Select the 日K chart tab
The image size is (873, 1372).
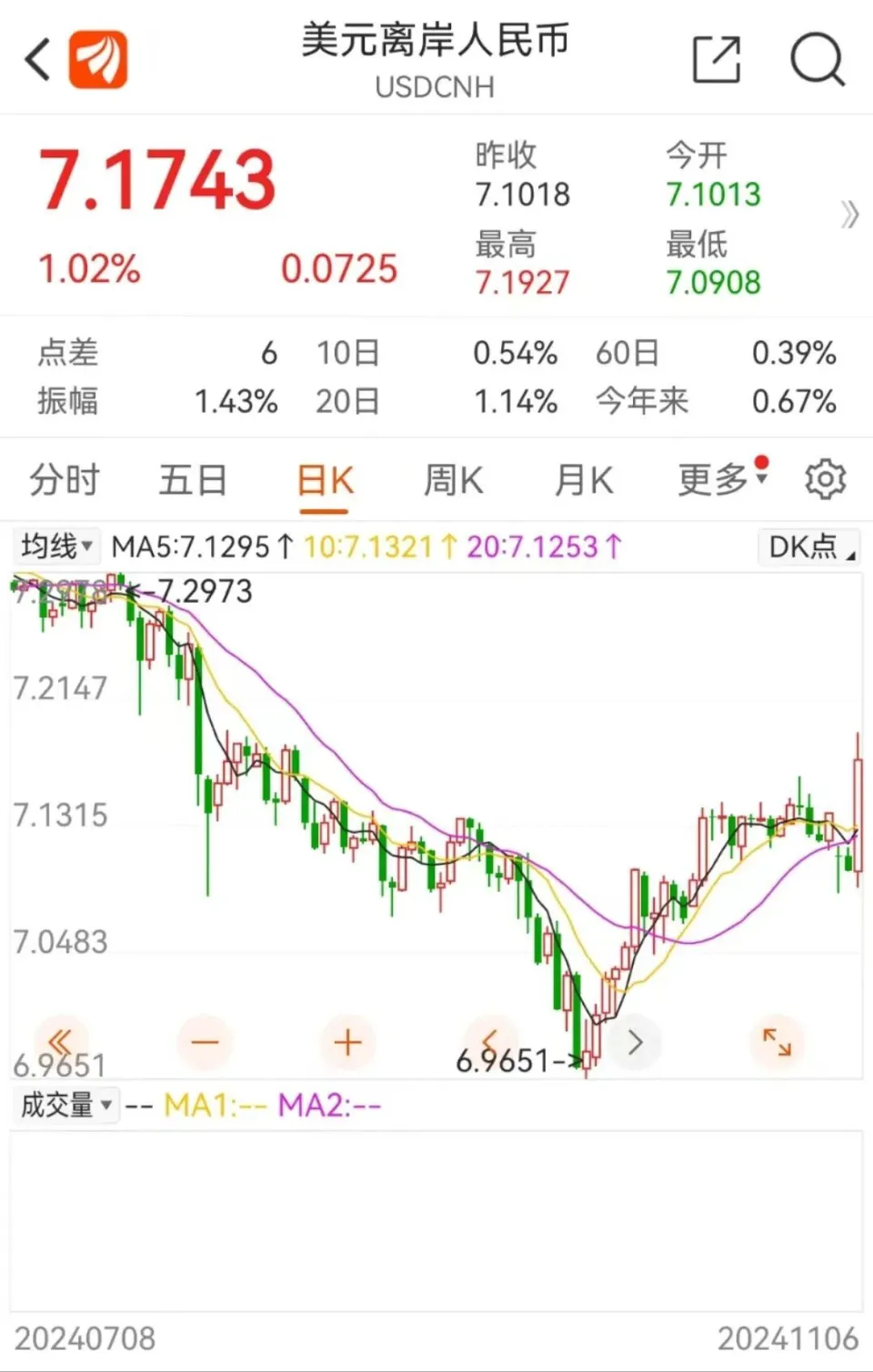[x=325, y=479]
